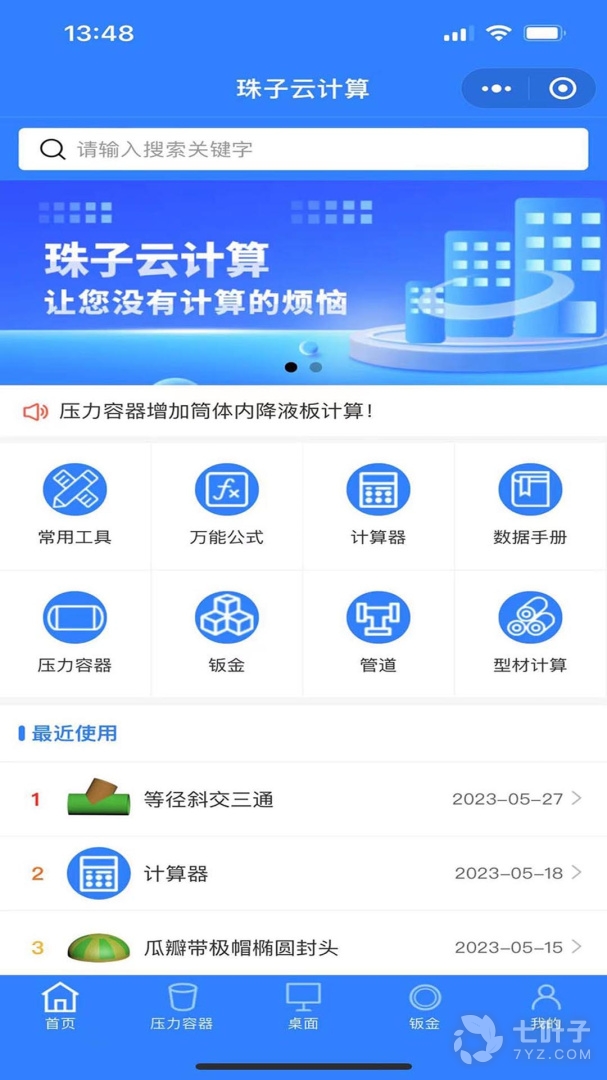The image size is (607, 1080).
Task: Open 常用工具 from the grid
Action: [x=75, y=505]
